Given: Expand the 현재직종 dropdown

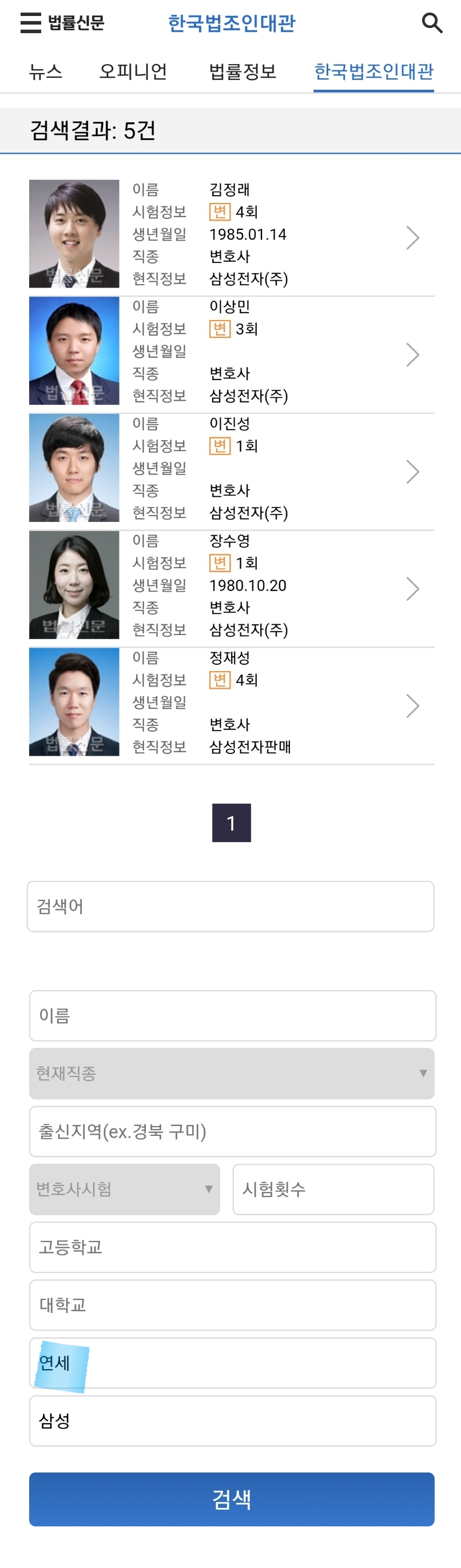Looking at the screenshot, I should pyautogui.click(x=232, y=1073).
